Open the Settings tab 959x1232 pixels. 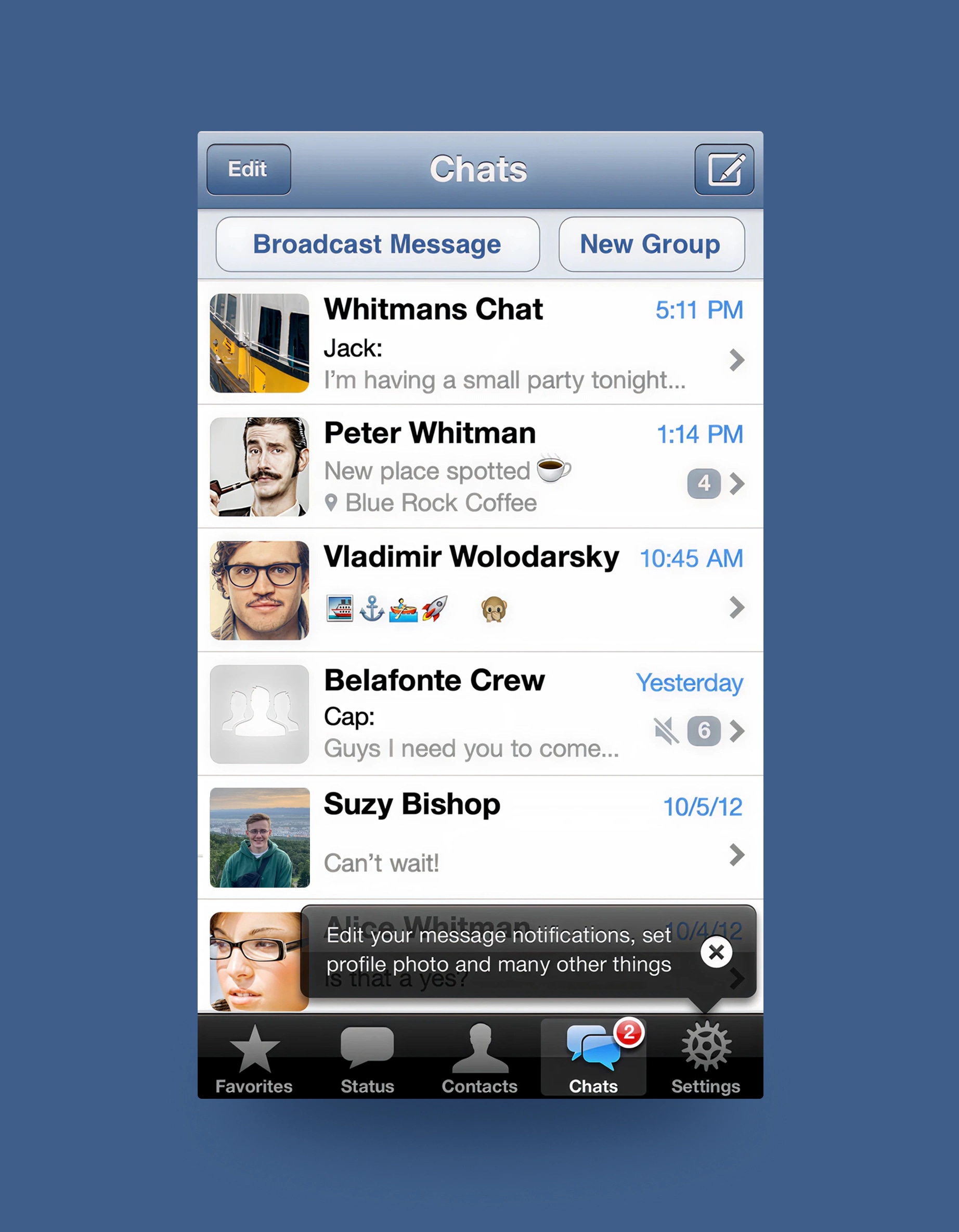tap(706, 1058)
